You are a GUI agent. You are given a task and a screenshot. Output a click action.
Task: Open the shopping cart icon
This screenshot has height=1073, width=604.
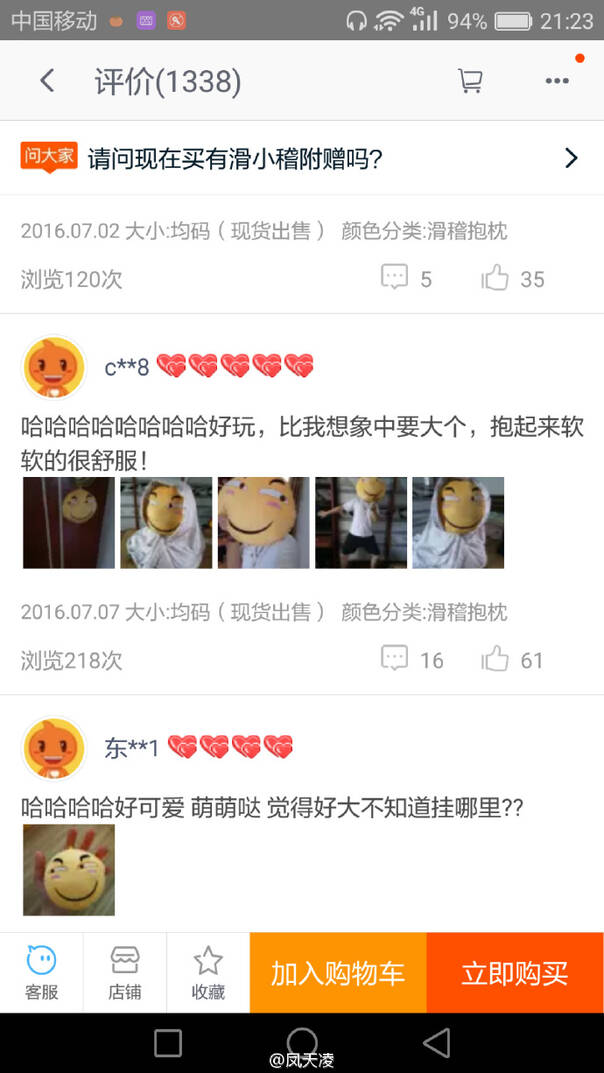pos(470,81)
